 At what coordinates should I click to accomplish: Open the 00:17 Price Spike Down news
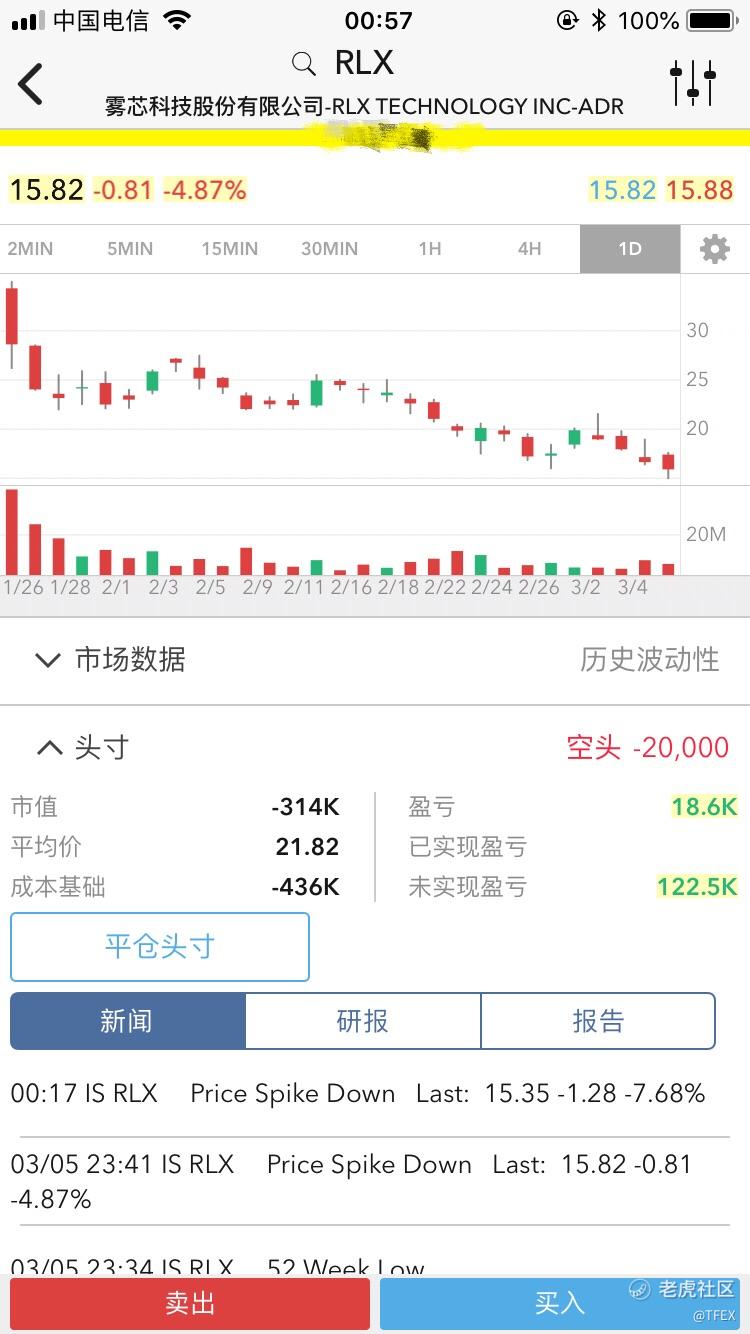point(358,1094)
